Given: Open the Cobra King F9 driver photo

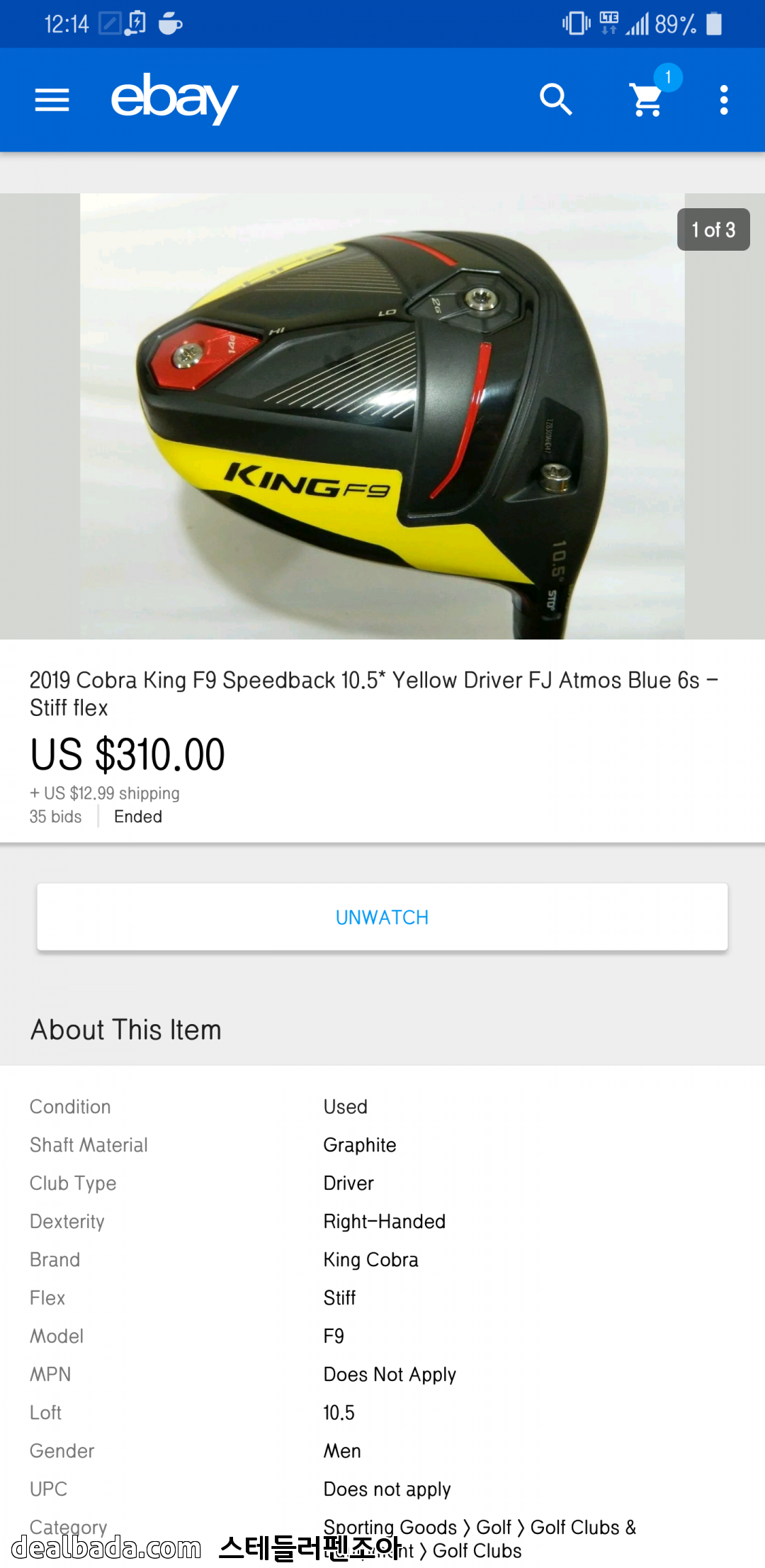Looking at the screenshot, I should [x=382, y=416].
